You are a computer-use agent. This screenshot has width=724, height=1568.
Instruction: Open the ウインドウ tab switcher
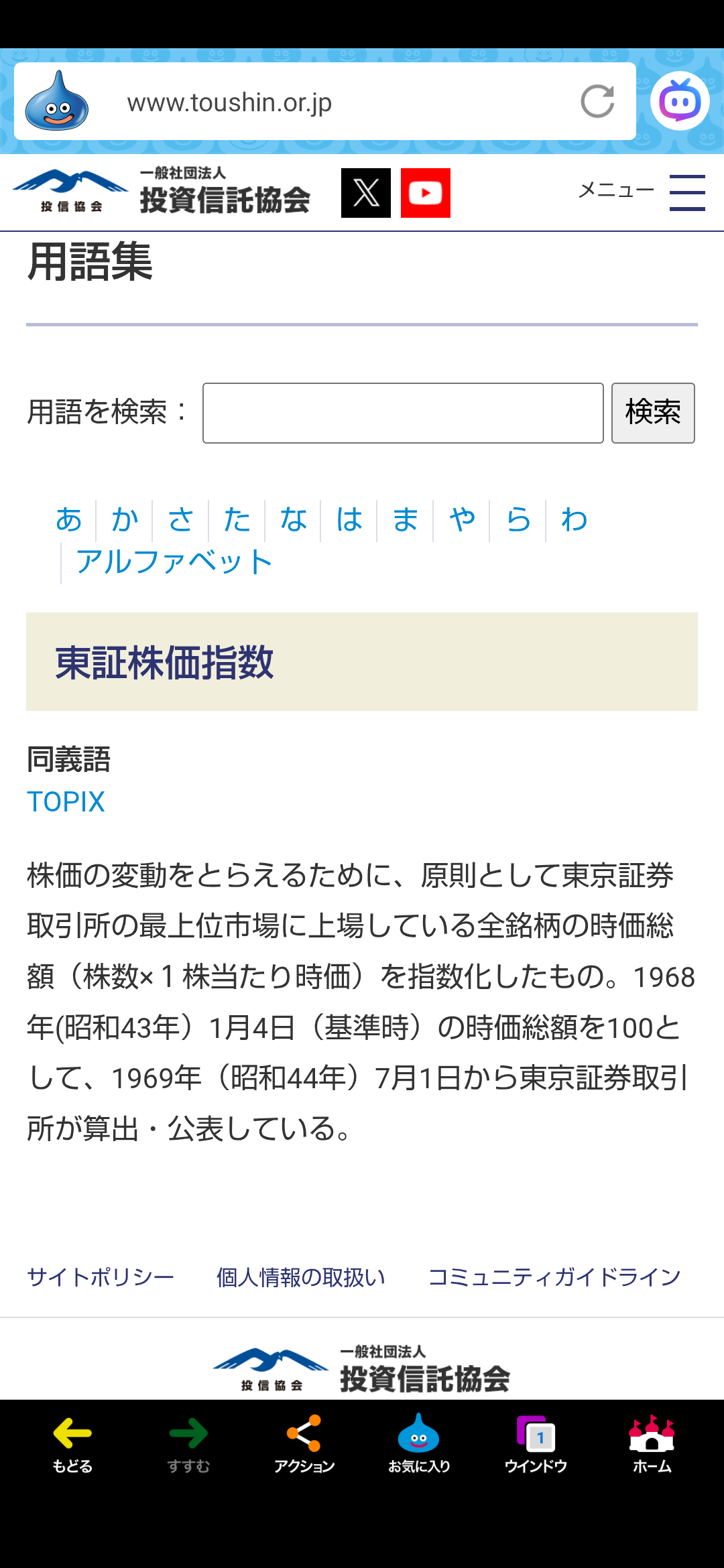536,1444
